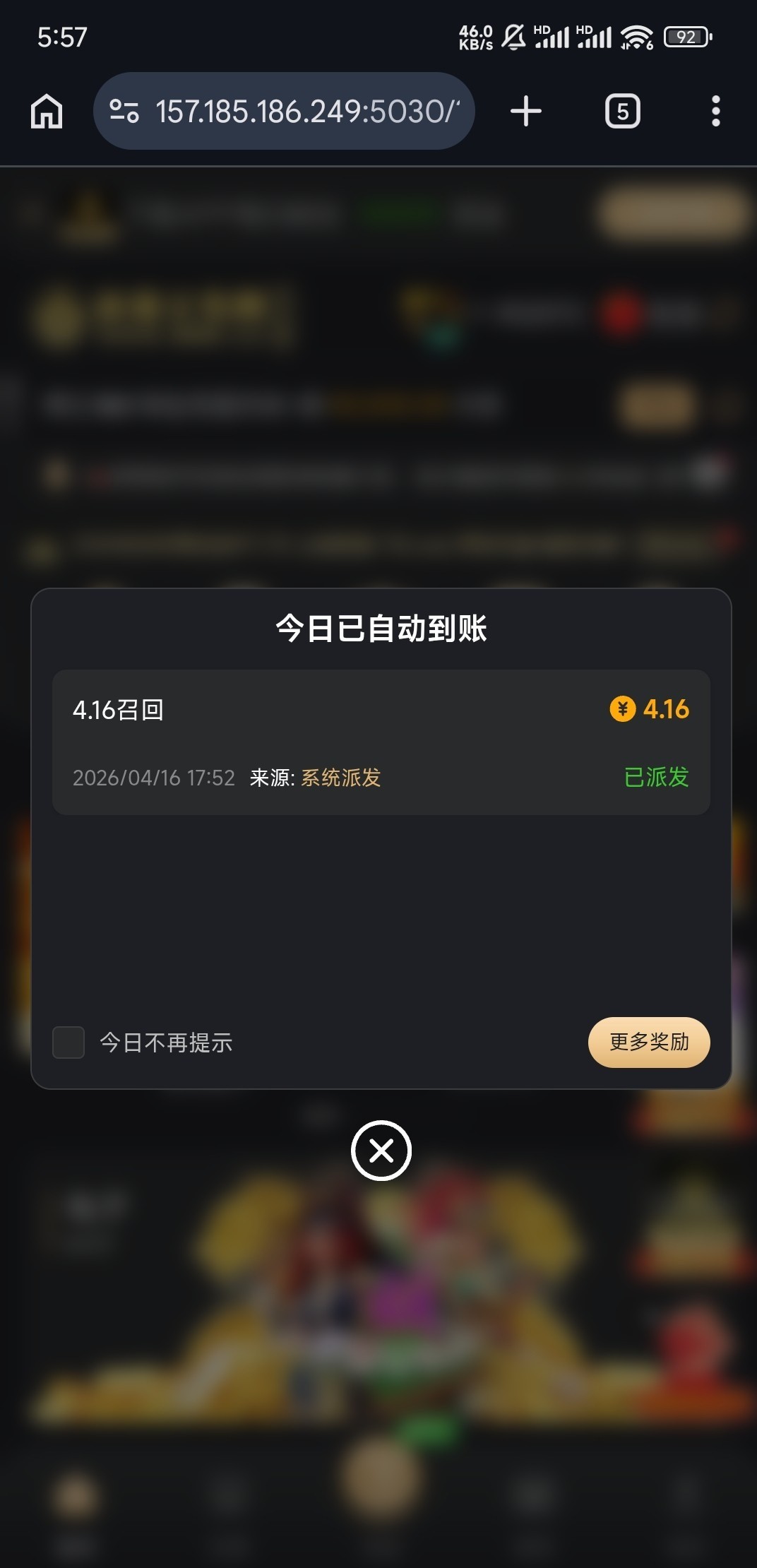Viewport: 757px width, 1568px height.
Task: Go to the browser home page
Action: click(x=47, y=112)
